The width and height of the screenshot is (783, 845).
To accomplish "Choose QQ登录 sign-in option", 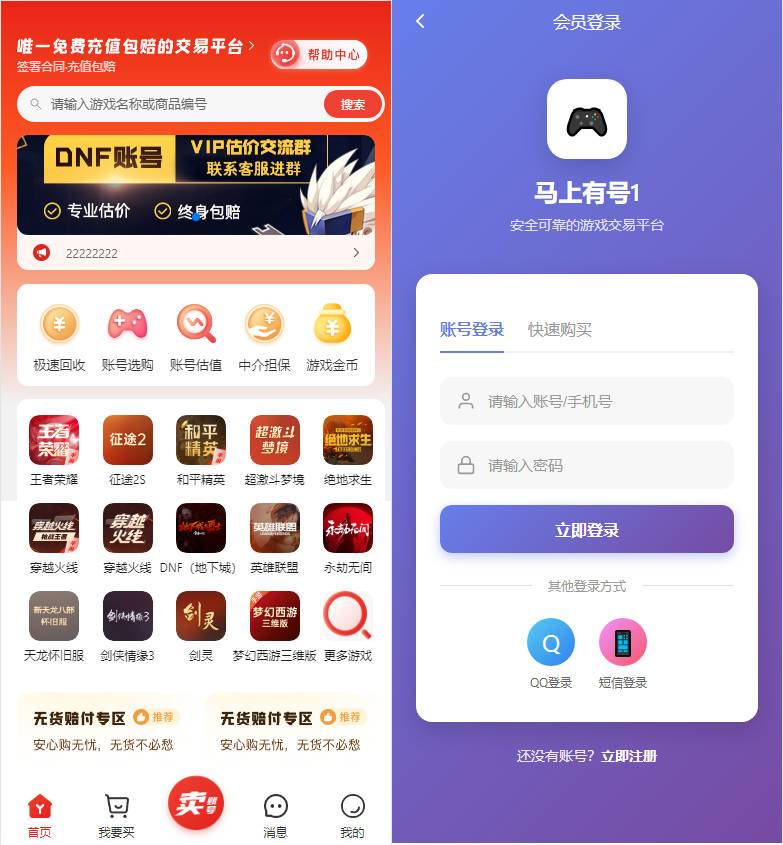I will 551,652.
